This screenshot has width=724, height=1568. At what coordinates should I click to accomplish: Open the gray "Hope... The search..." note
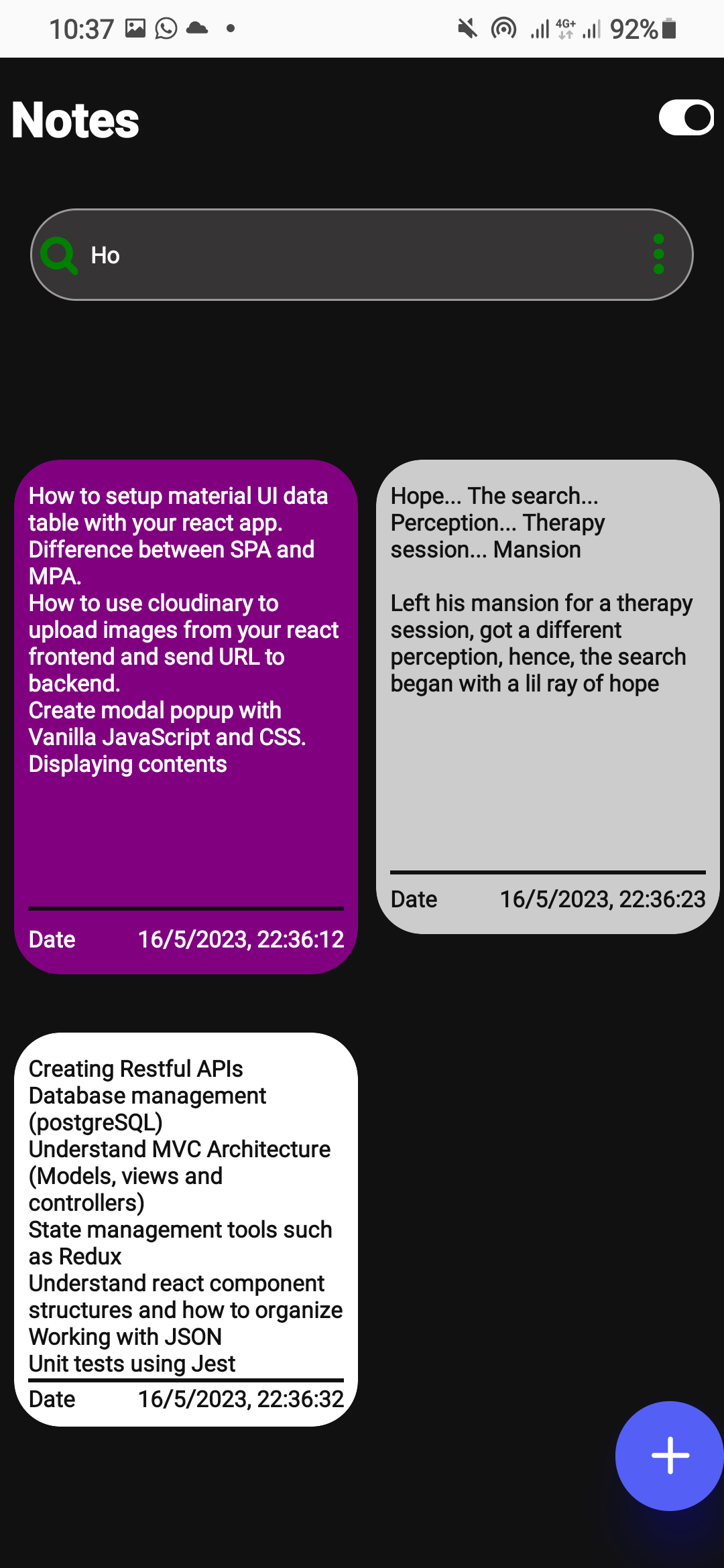[x=548, y=696]
